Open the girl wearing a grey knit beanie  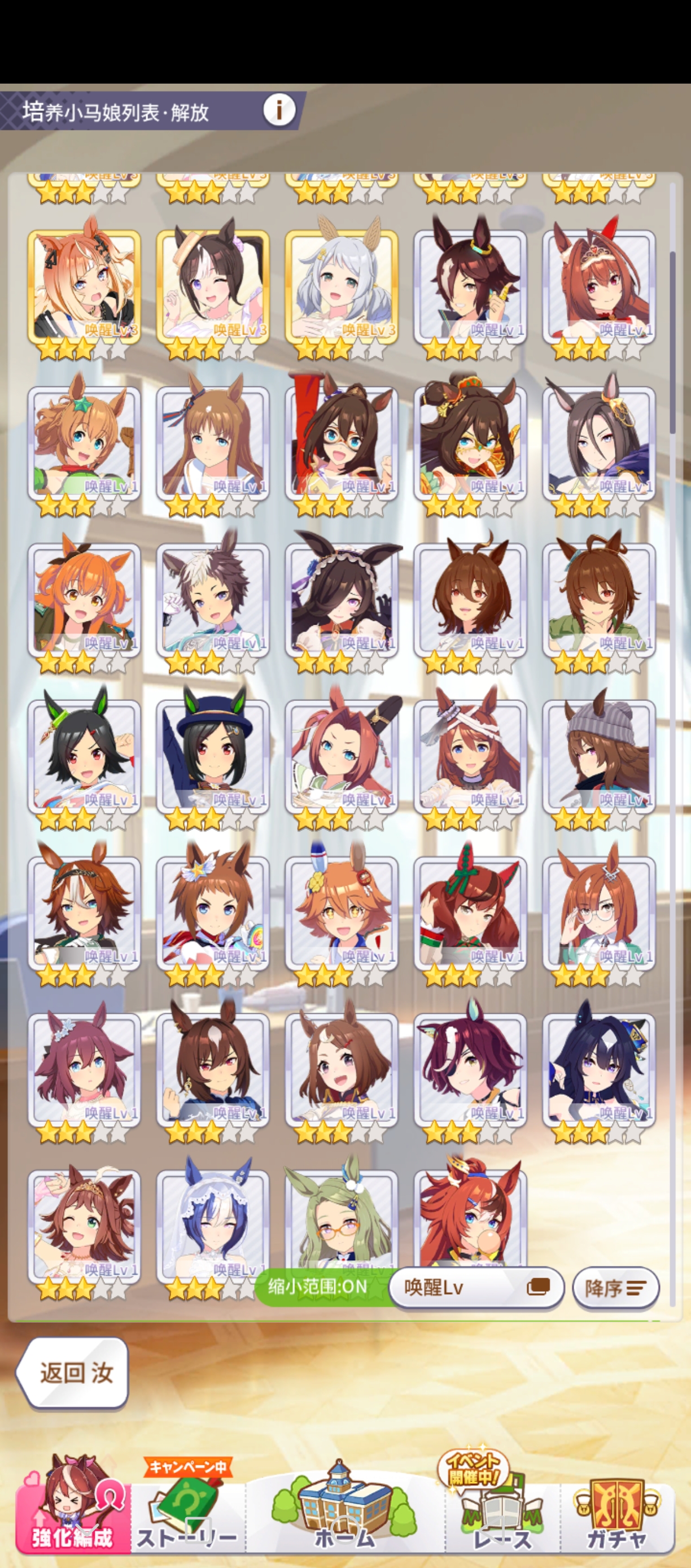(598, 756)
